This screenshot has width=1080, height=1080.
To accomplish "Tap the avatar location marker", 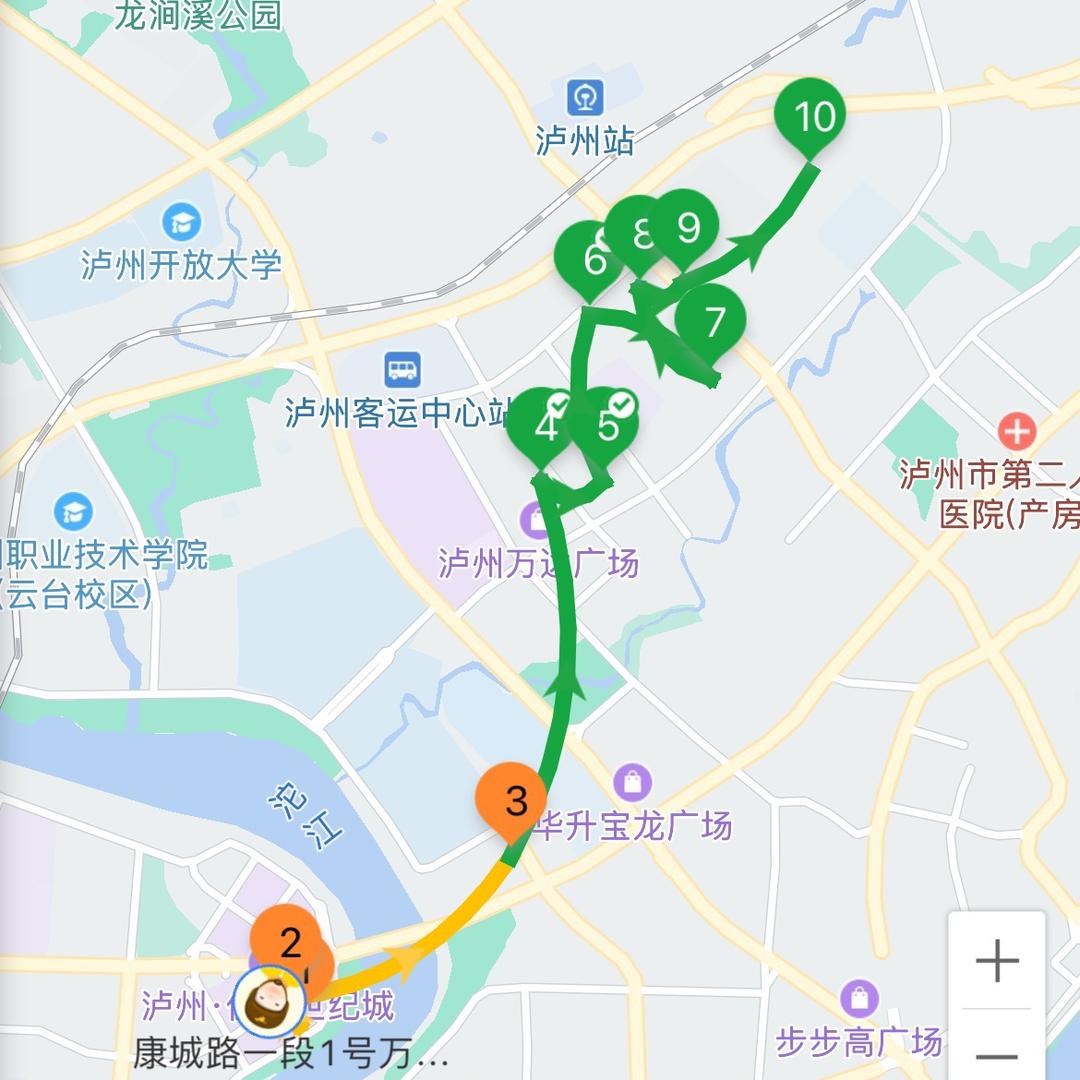I will coord(272,1000).
